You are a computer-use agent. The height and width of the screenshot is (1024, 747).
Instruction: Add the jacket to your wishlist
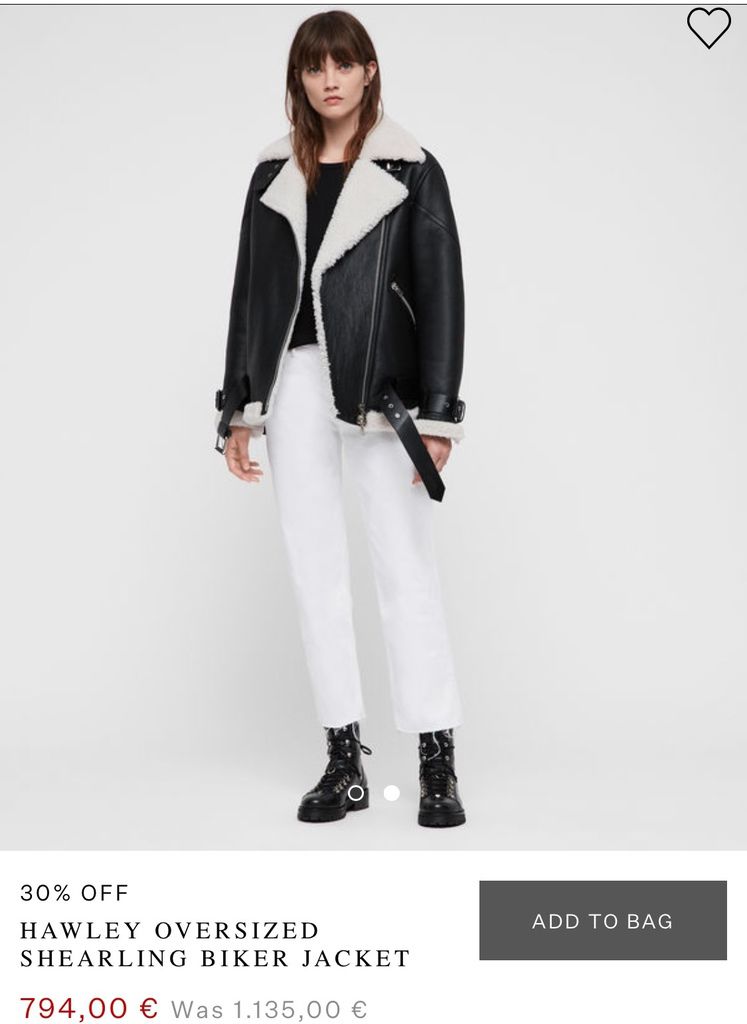pyautogui.click(x=709, y=28)
